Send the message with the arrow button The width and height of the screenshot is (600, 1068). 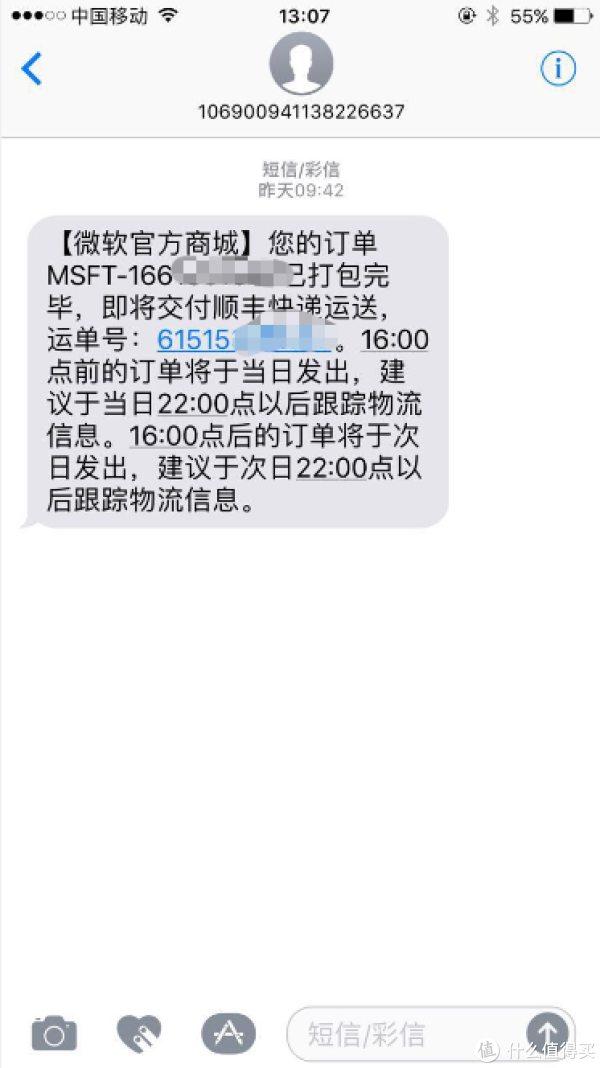click(x=548, y=1033)
